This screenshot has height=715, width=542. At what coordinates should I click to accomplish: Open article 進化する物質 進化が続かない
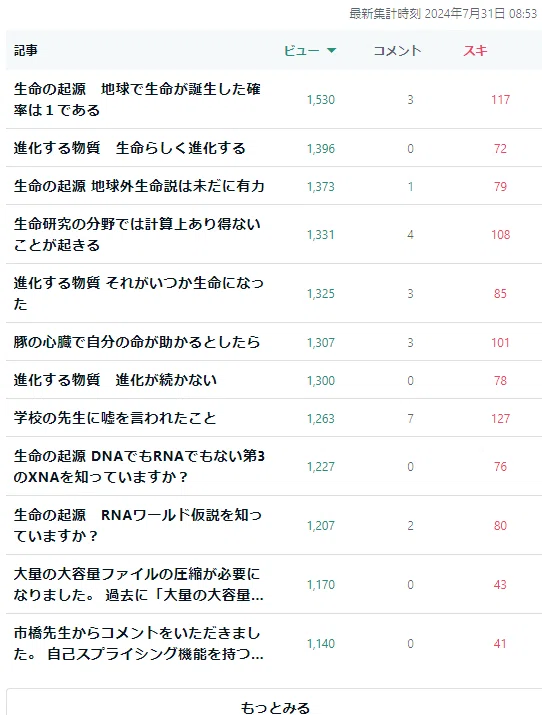point(115,380)
